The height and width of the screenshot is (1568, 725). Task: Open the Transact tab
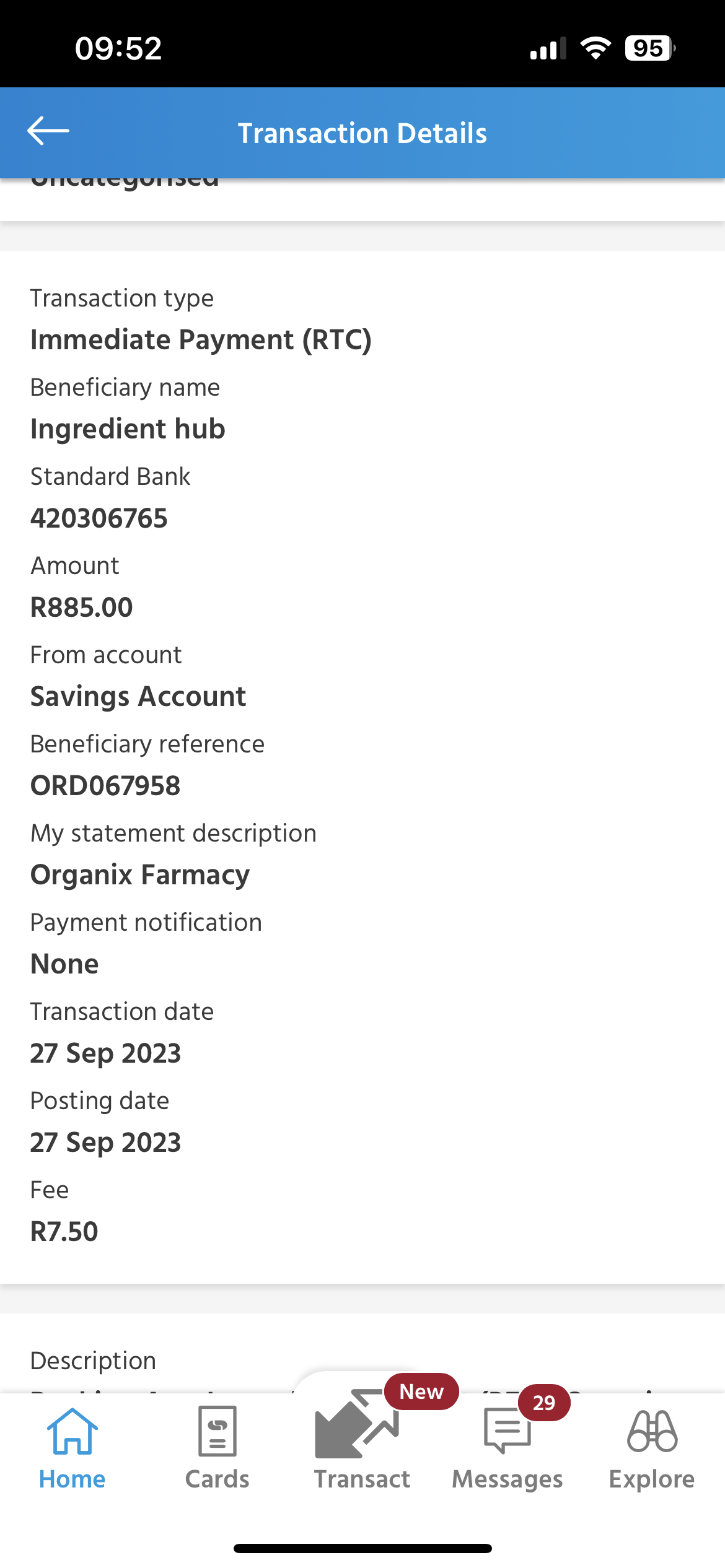pos(362,1443)
